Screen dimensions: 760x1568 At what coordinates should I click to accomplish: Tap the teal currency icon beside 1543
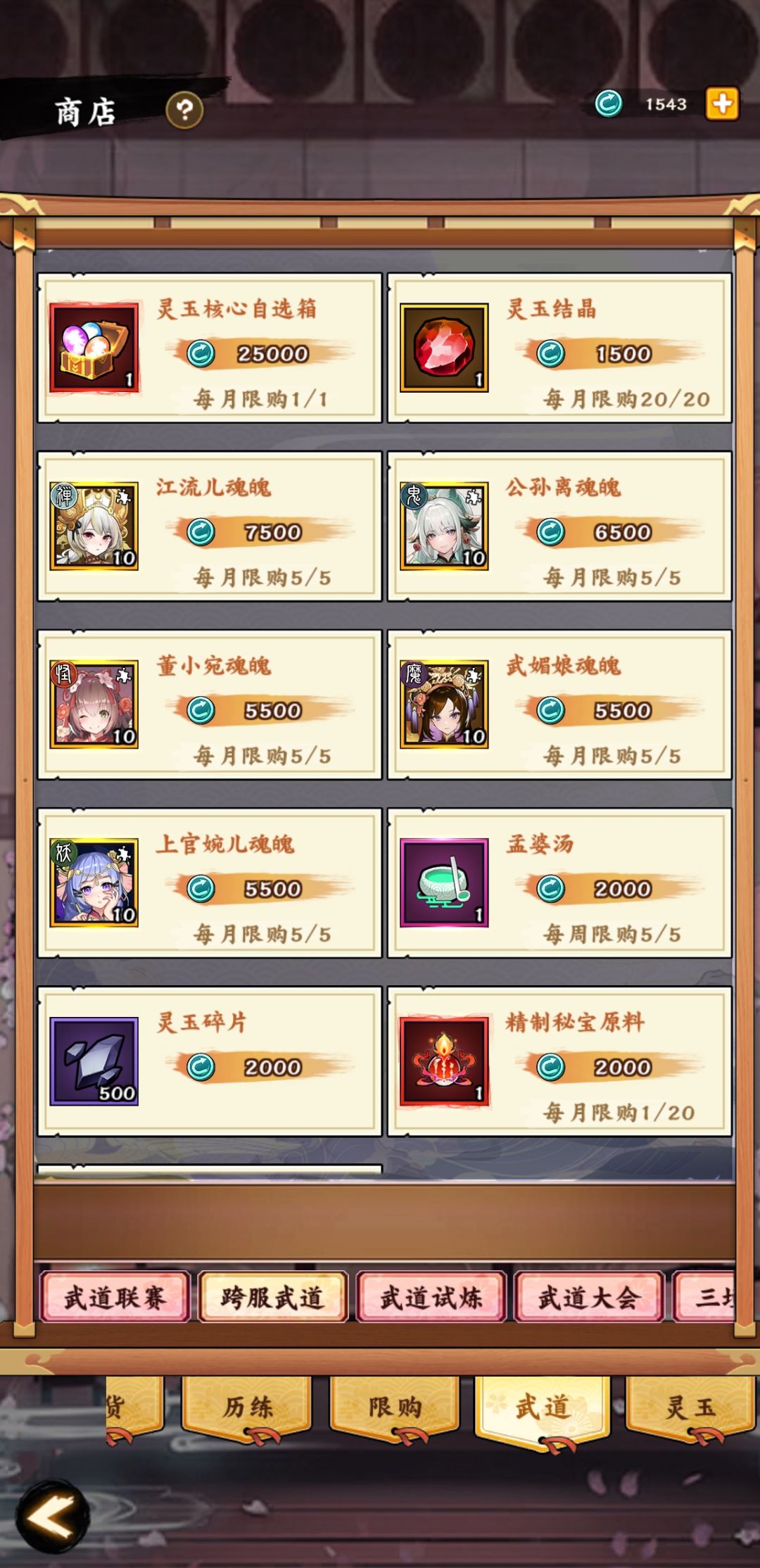[x=609, y=103]
